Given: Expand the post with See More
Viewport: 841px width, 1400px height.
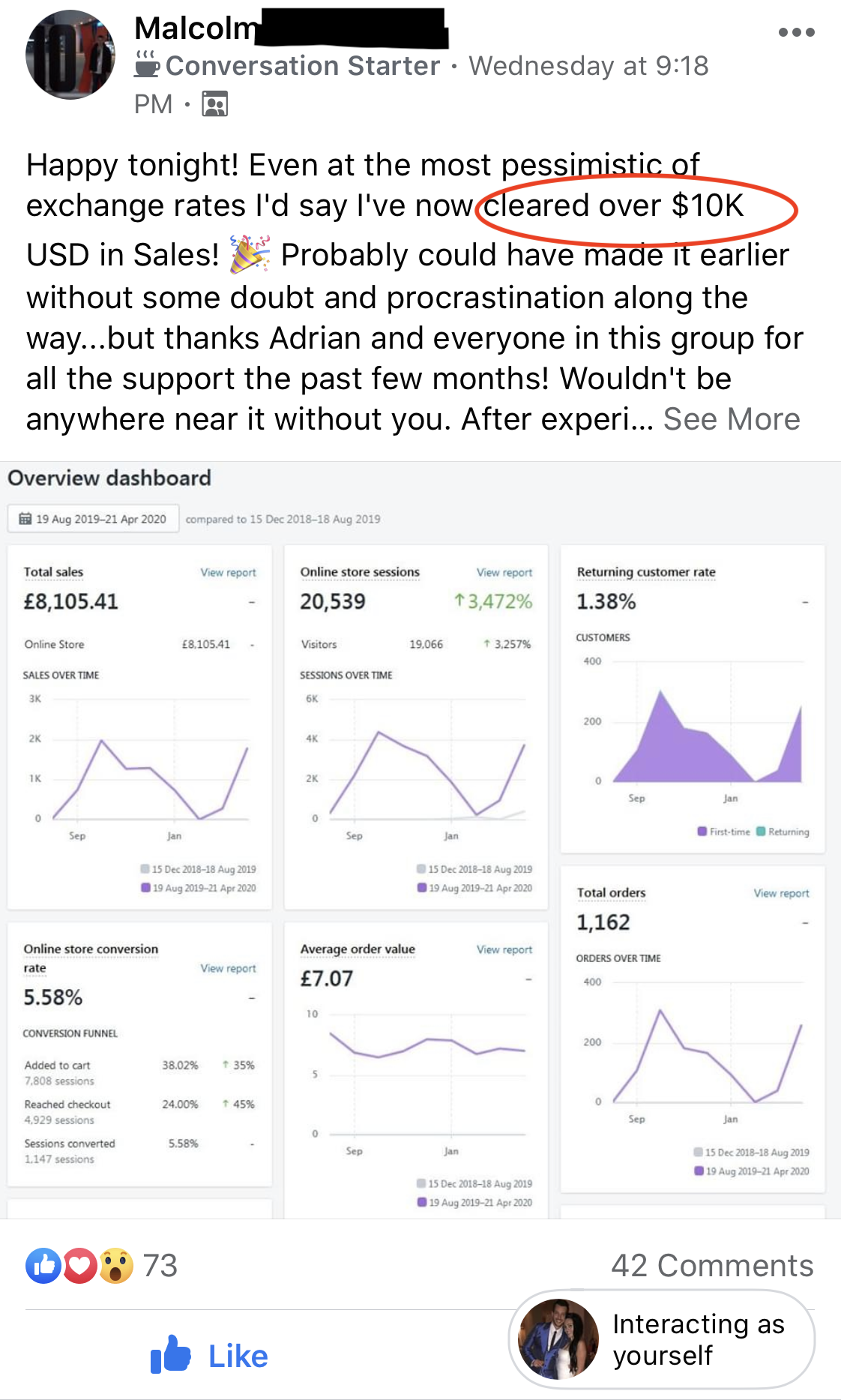Looking at the screenshot, I should [x=732, y=419].
